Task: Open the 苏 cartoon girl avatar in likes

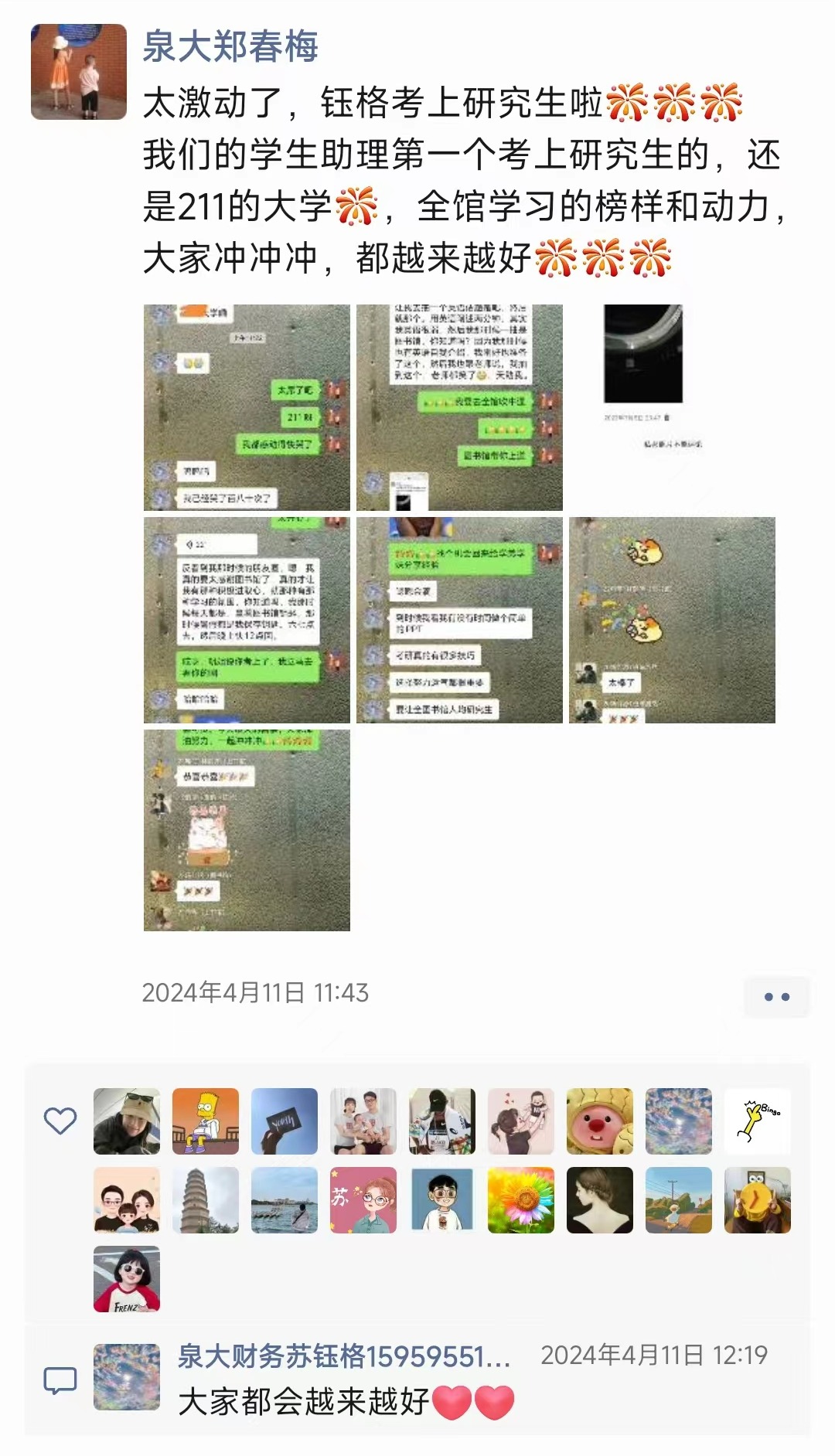Action: pyautogui.click(x=363, y=1200)
